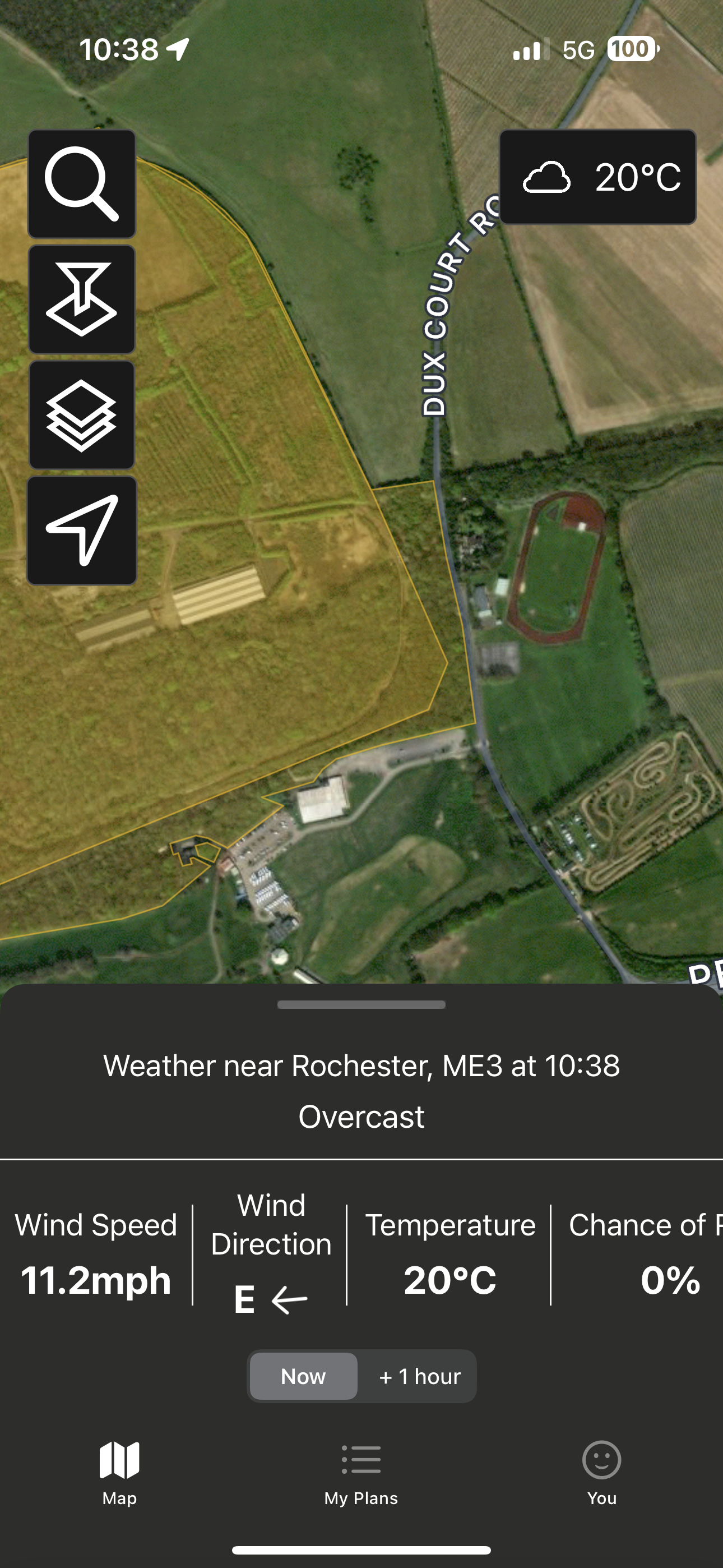Switch forecast to + 1 hour
Screen dimensions: 723x1568
419,1376
